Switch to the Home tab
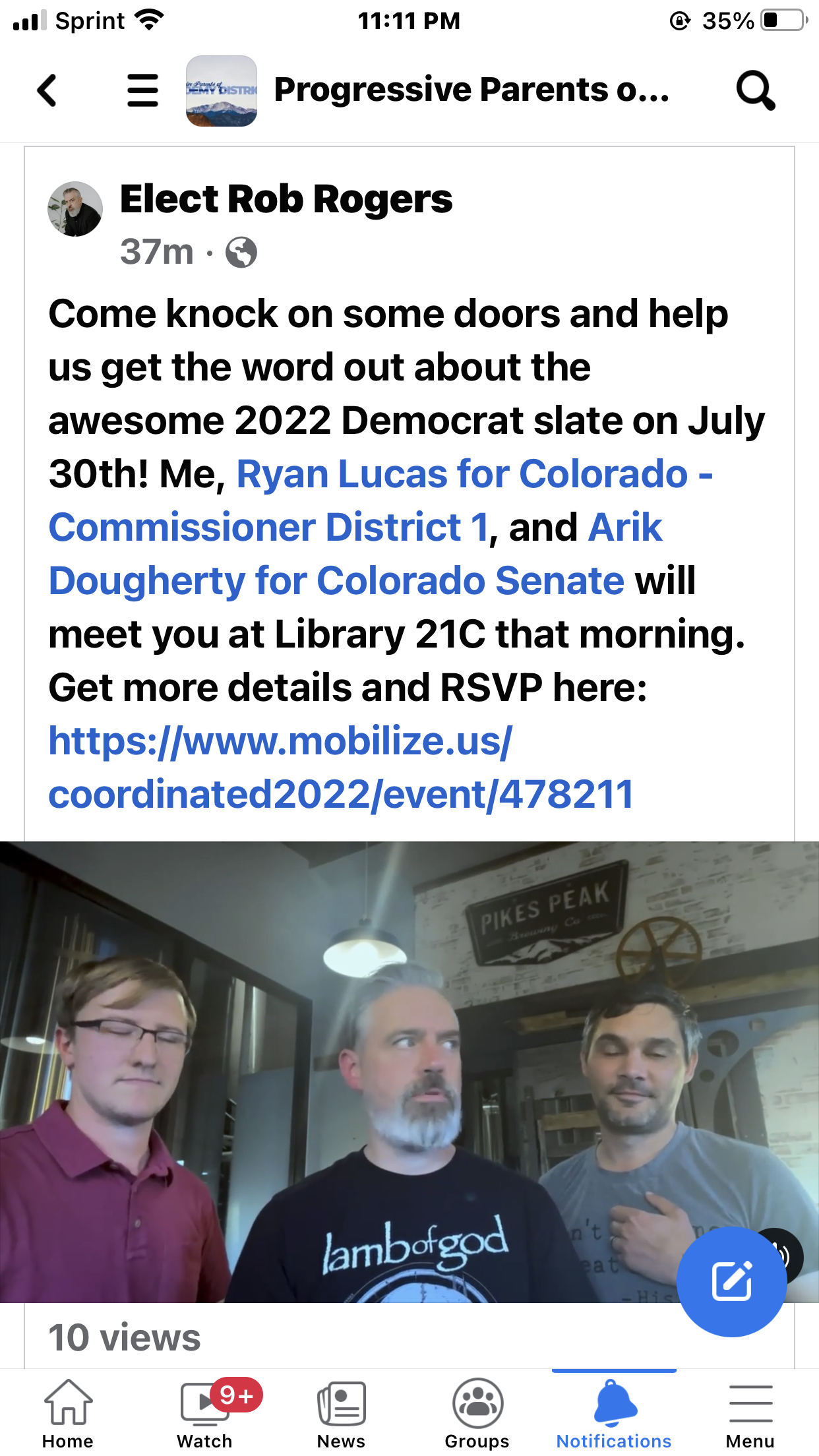The image size is (819, 1456). click(x=68, y=1413)
